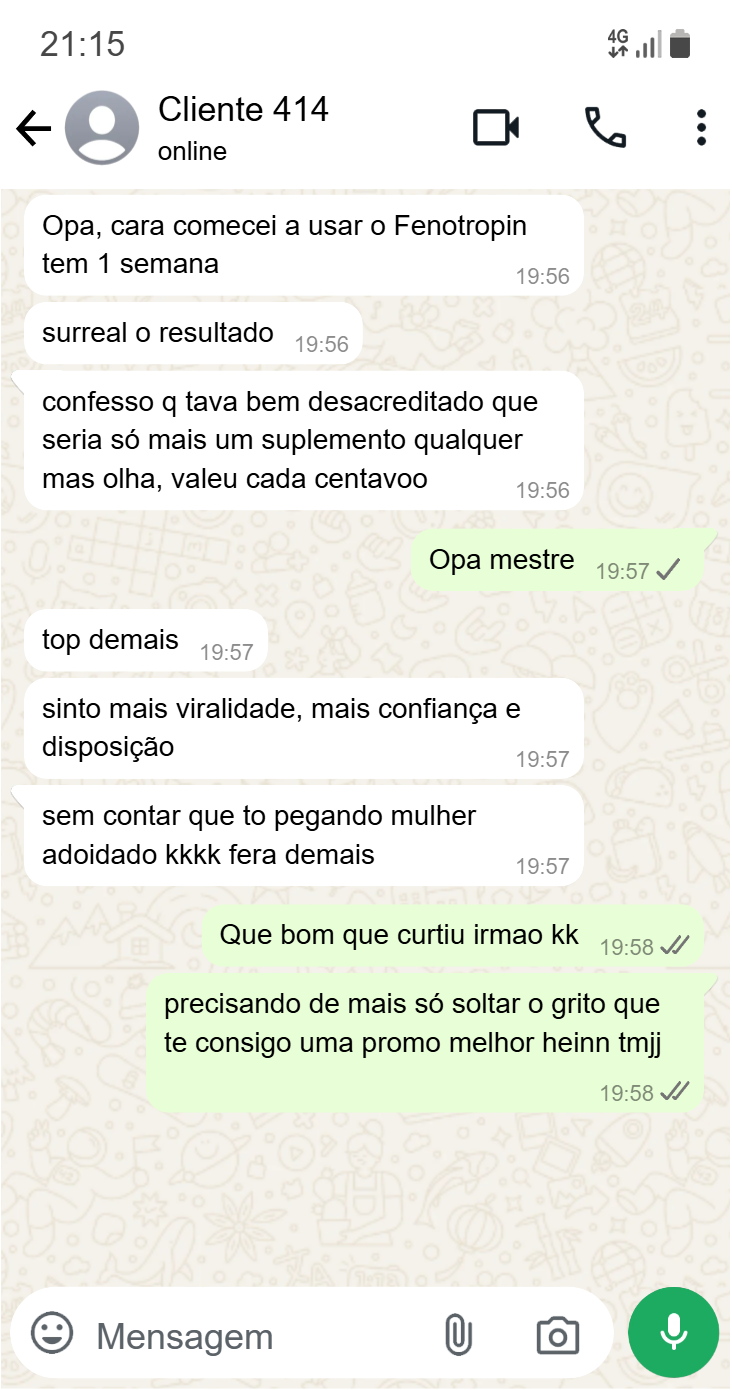The height and width of the screenshot is (1390, 732).
Task: Open Cliente 414 contact info
Action: (243, 126)
